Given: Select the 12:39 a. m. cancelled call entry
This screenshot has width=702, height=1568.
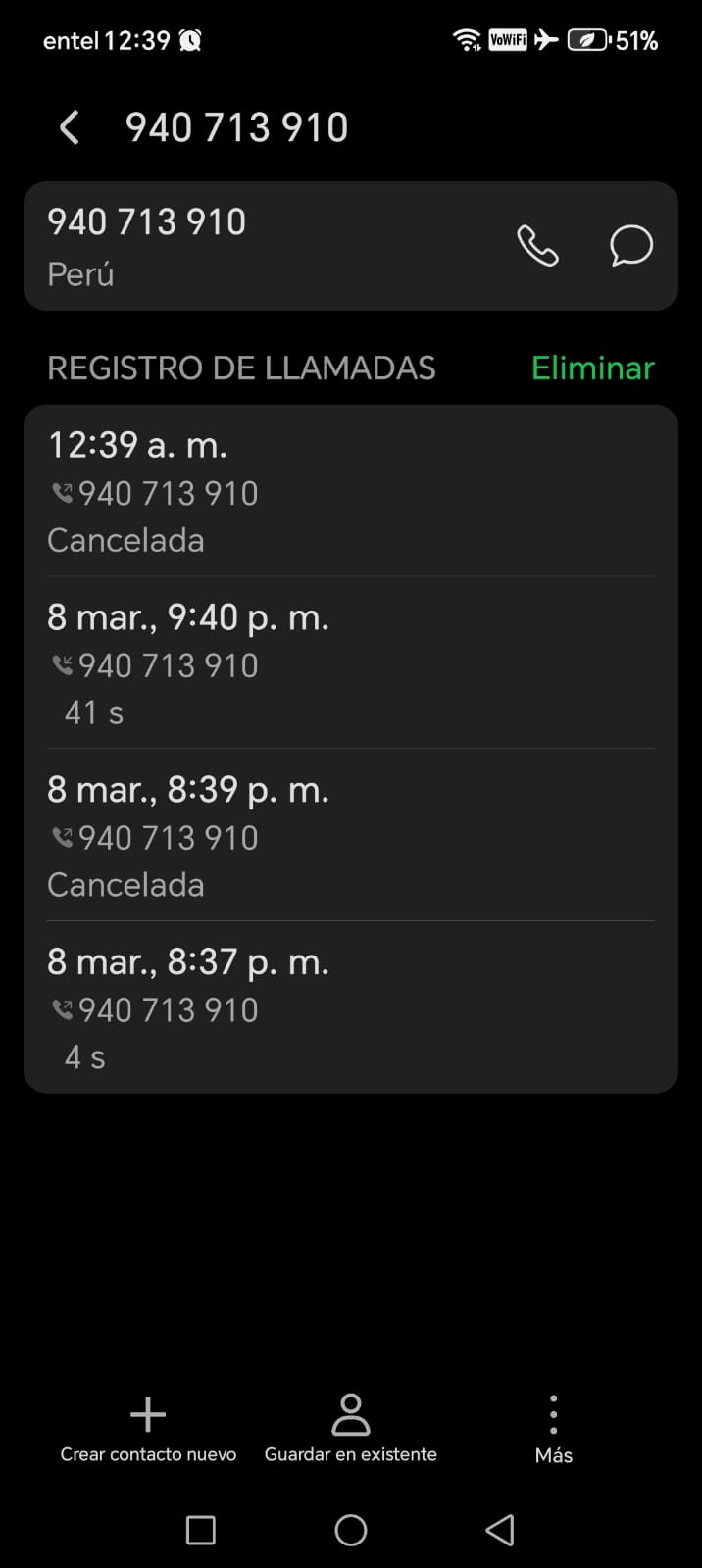Looking at the screenshot, I should pyautogui.click(x=350, y=491).
